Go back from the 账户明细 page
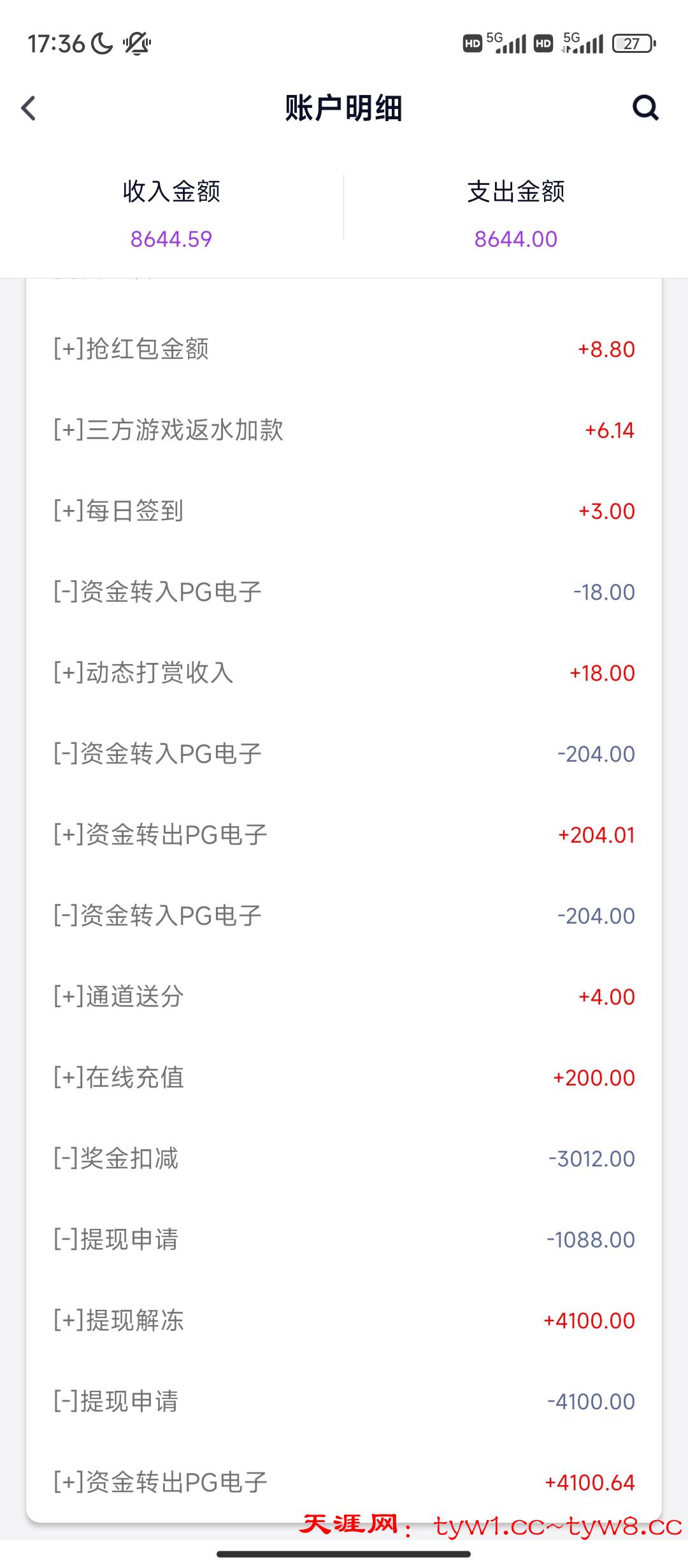The image size is (688, 1568). [29, 108]
